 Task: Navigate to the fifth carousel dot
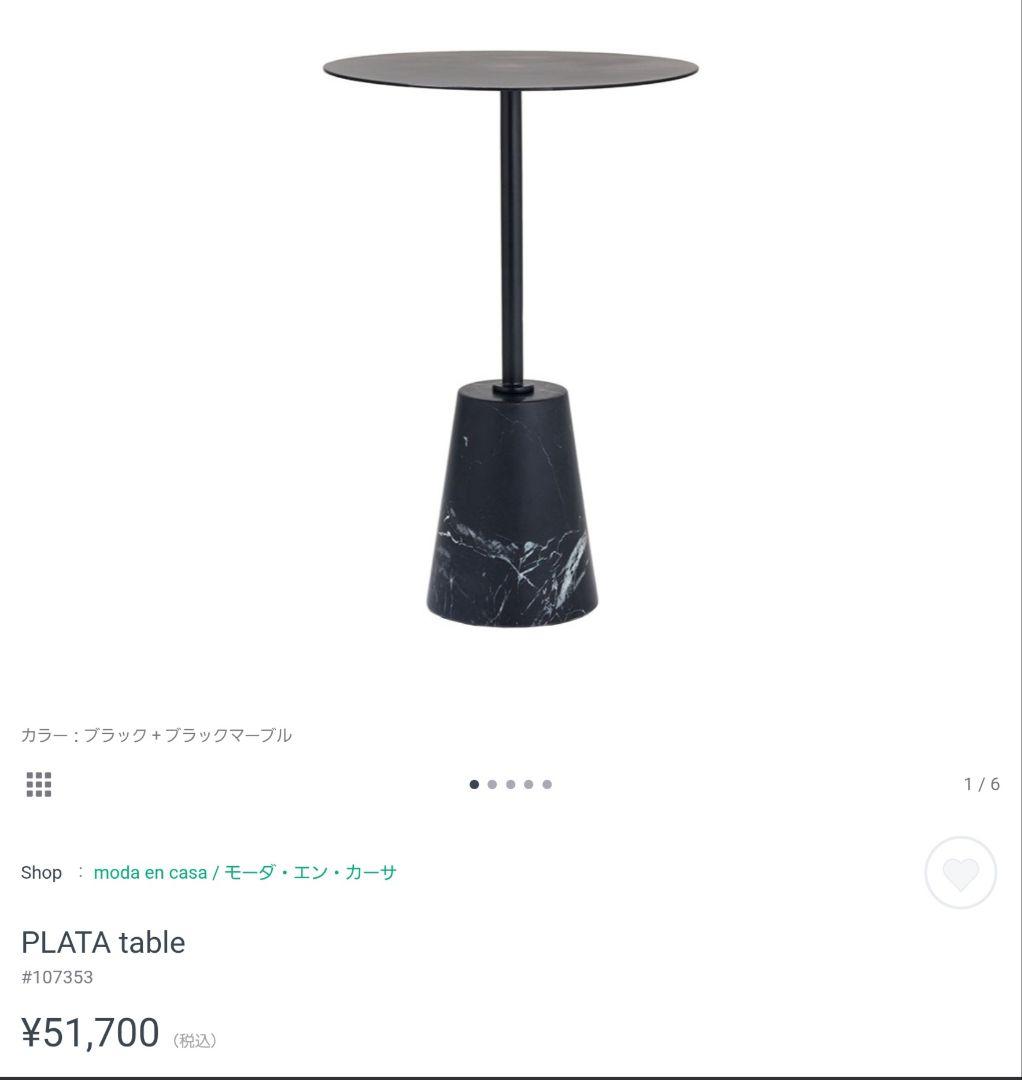545,783
